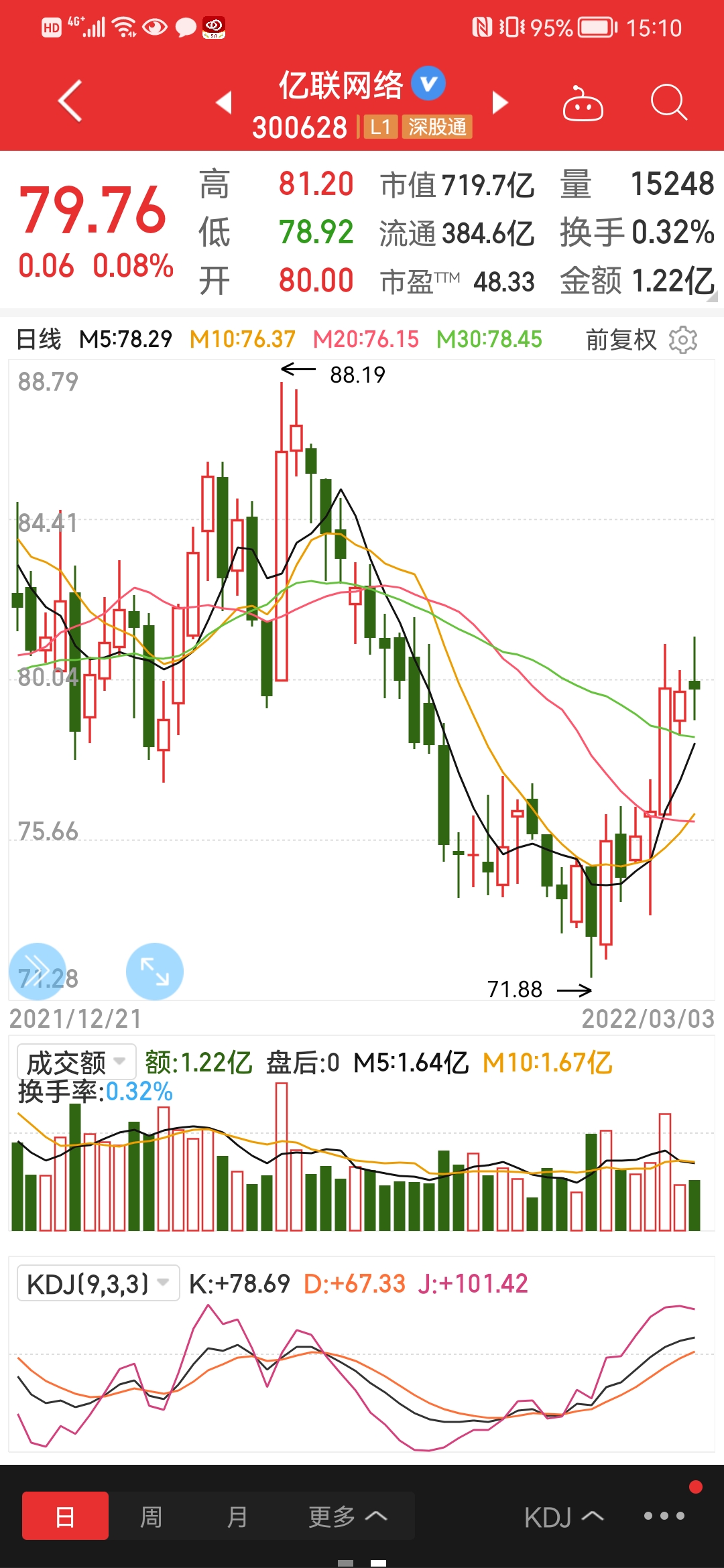Expand the quote details corner arrow
This screenshot has width=724, height=1568.
[712, 296]
